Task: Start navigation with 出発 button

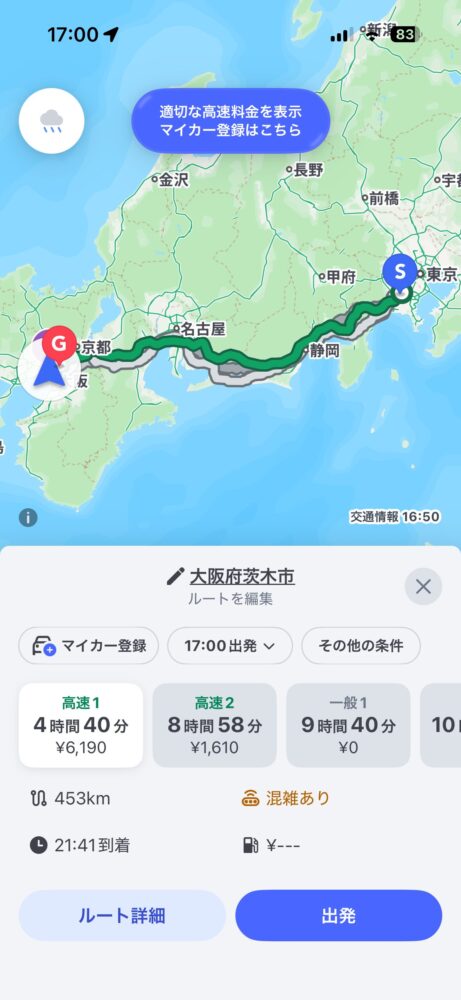Action: [x=339, y=916]
